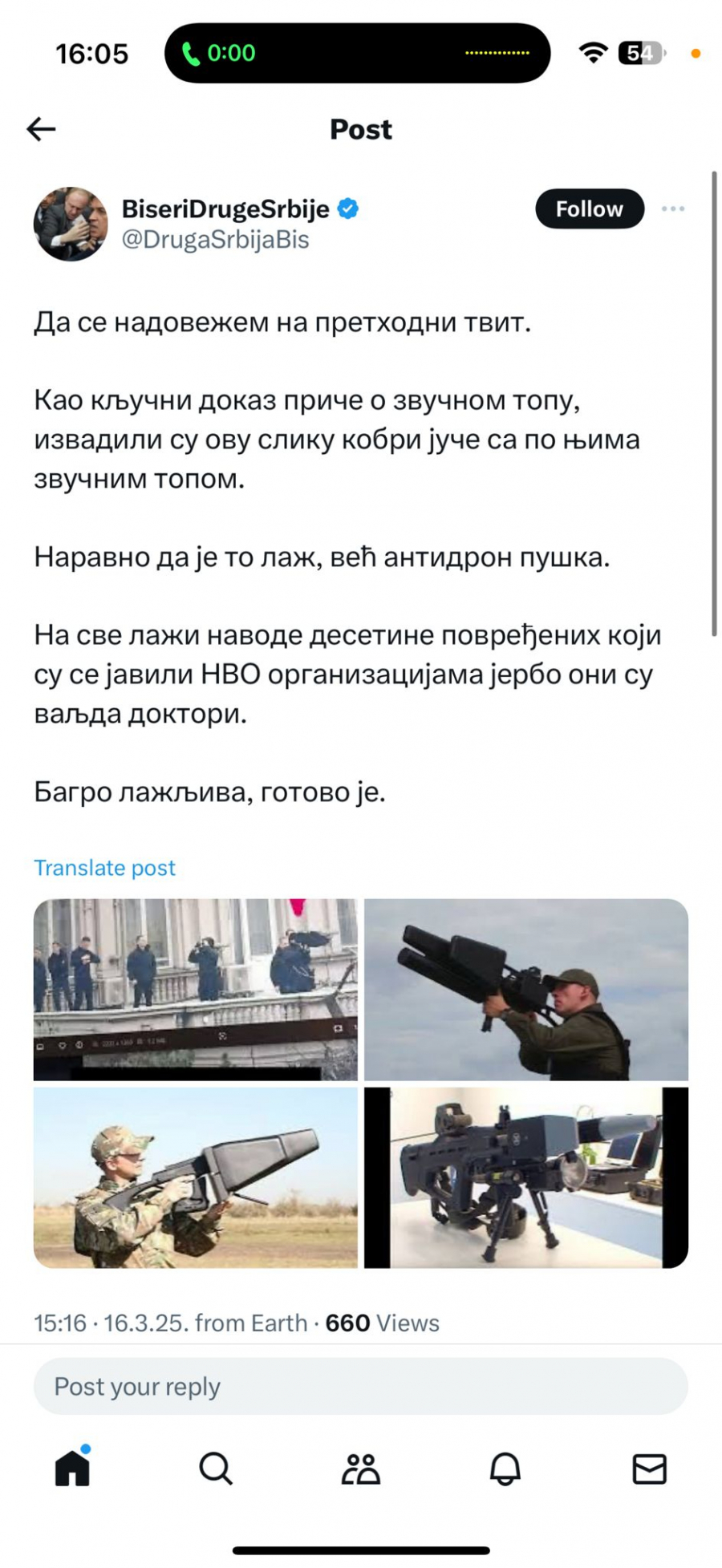Open the notifications bell tab

coord(505,1469)
